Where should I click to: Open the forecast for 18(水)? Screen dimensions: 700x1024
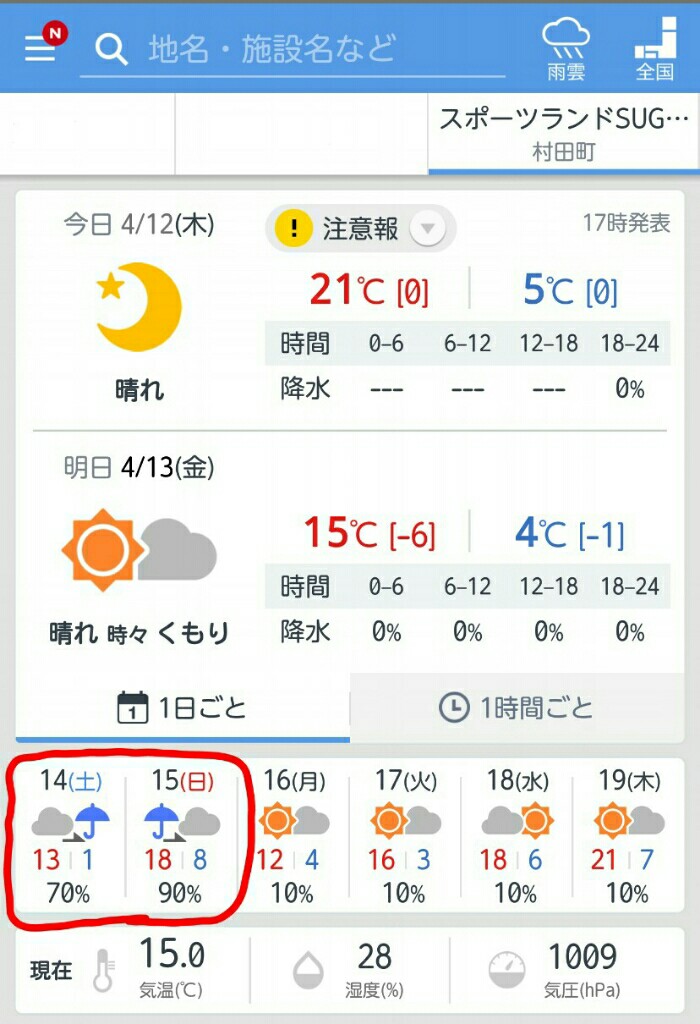(x=517, y=835)
